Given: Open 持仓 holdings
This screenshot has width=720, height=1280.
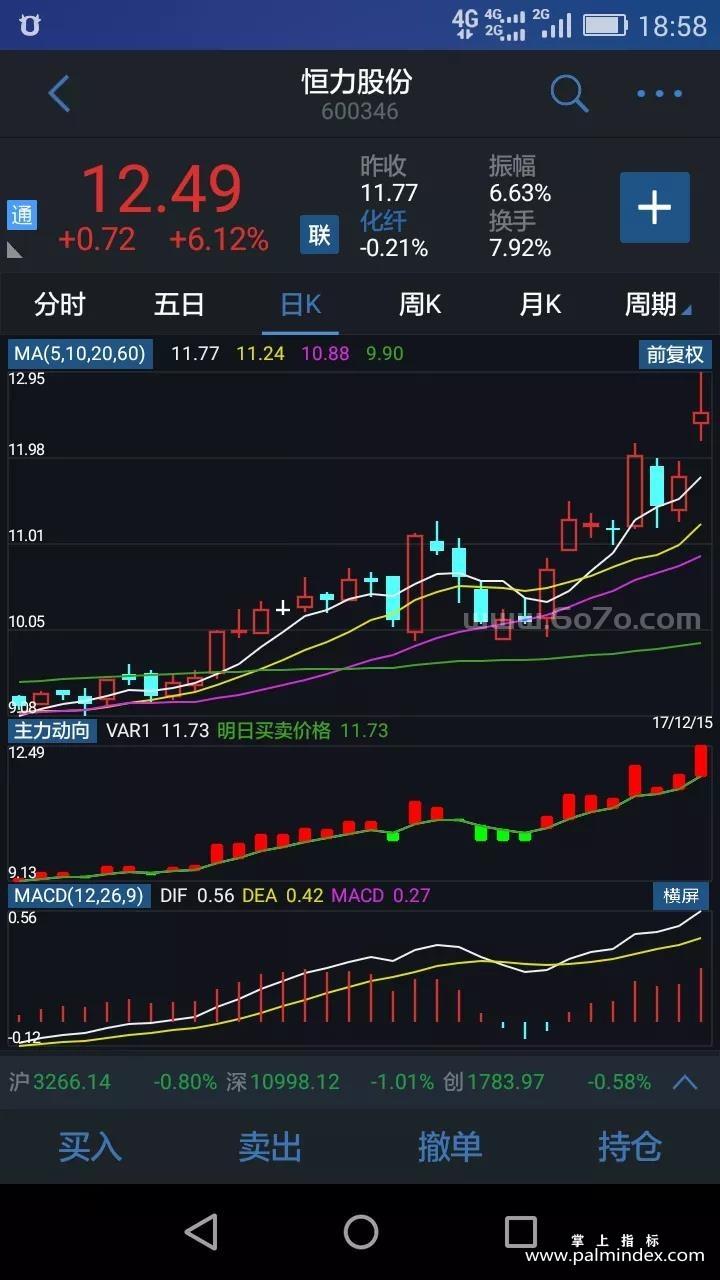Looking at the screenshot, I should click(x=630, y=1146).
